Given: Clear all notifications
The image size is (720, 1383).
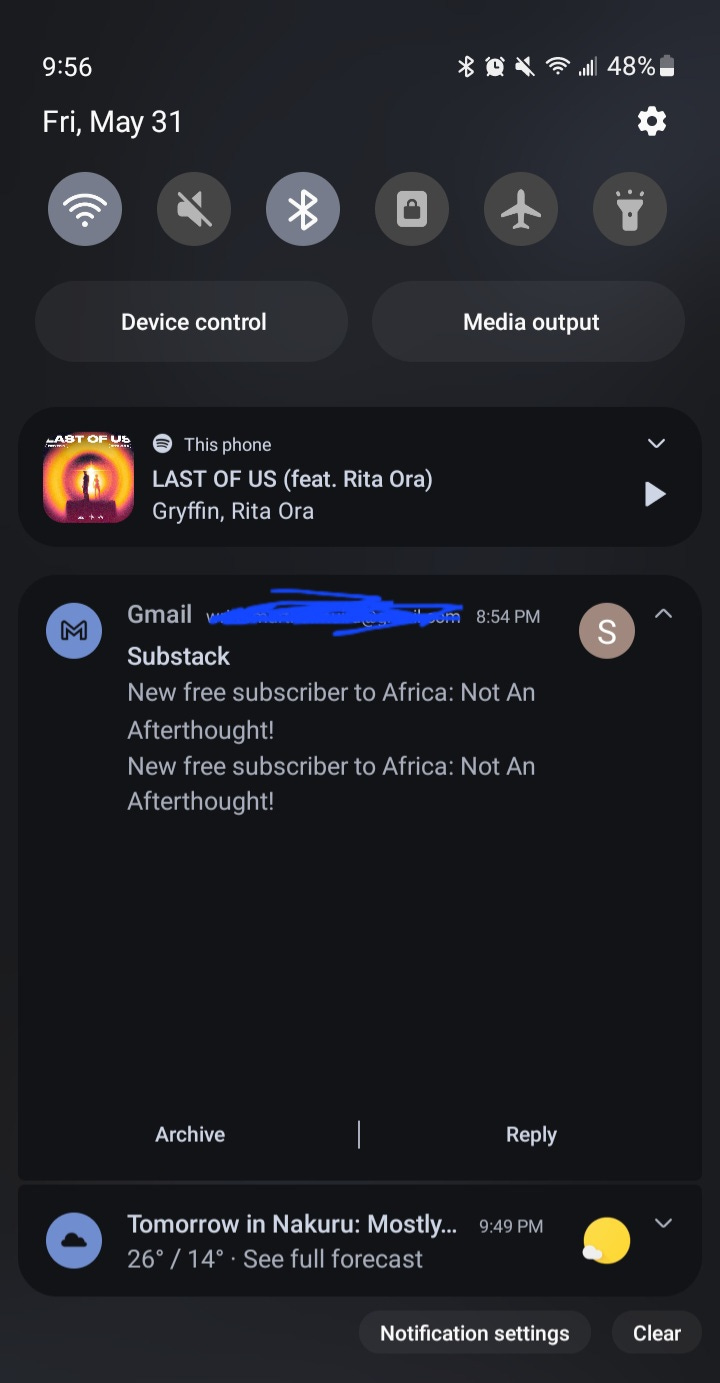Looking at the screenshot, I should point(657,1333).
